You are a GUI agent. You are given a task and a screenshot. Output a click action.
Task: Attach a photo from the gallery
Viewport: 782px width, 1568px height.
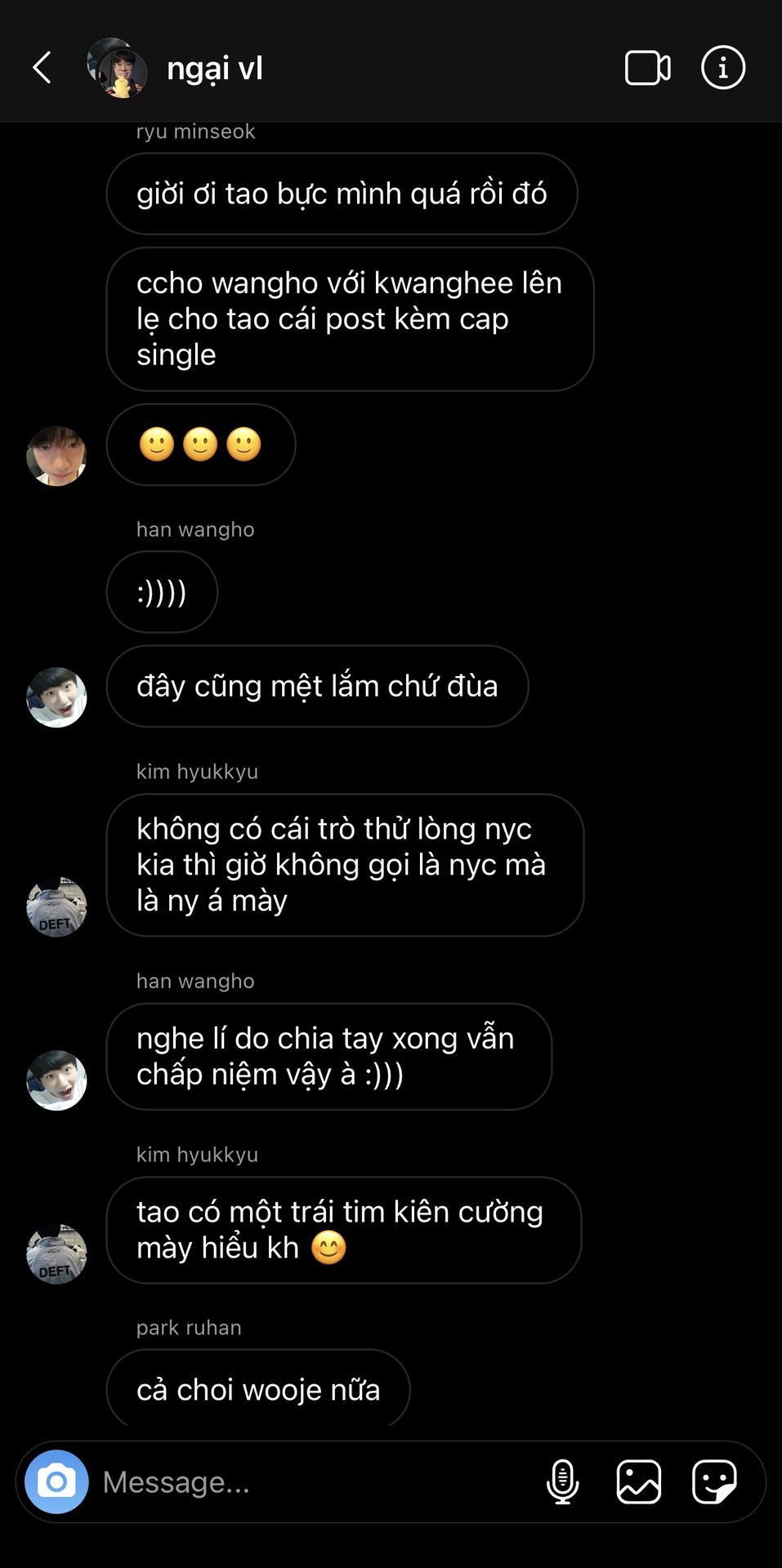638,1481
